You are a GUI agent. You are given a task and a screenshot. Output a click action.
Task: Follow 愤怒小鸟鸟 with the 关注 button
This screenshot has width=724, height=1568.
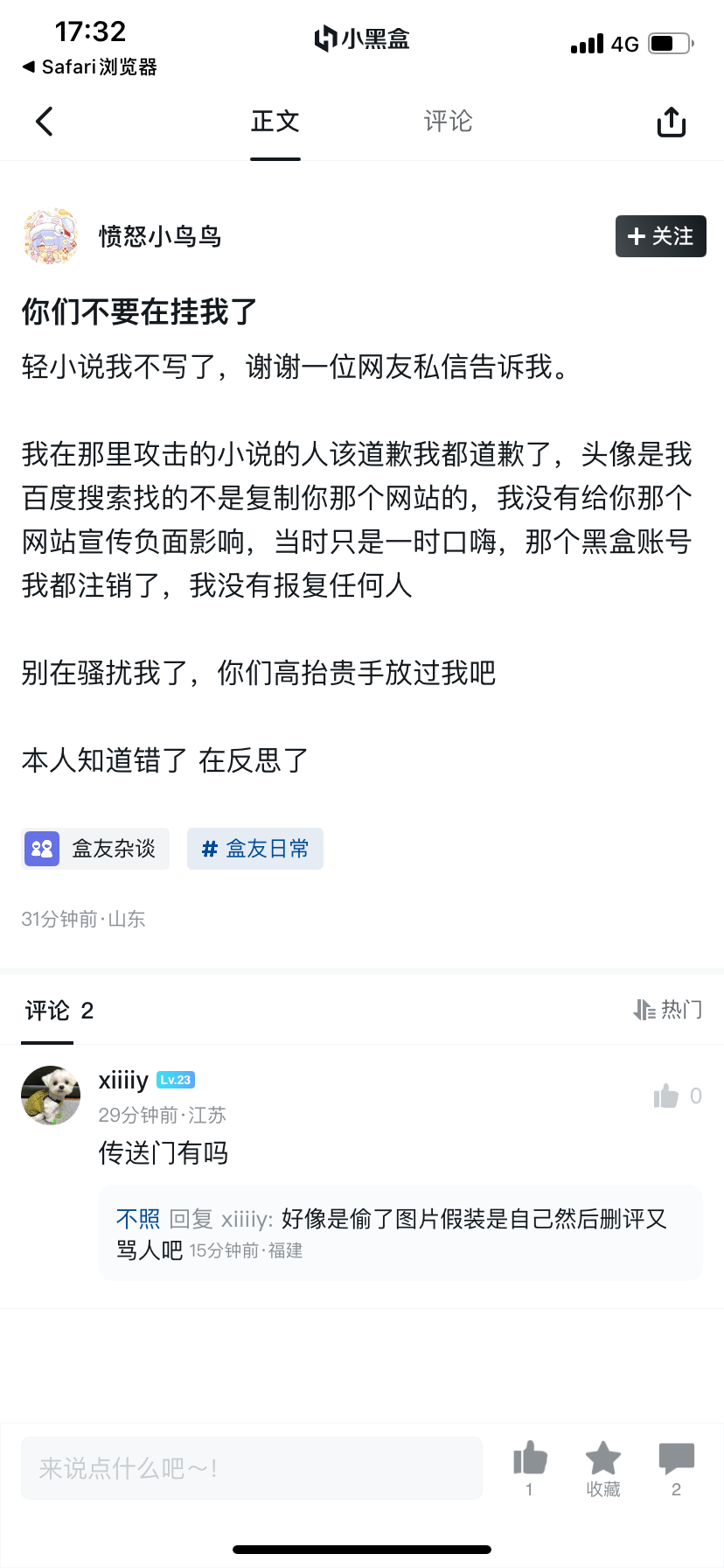pyautogui.click(x=660, y=236)
